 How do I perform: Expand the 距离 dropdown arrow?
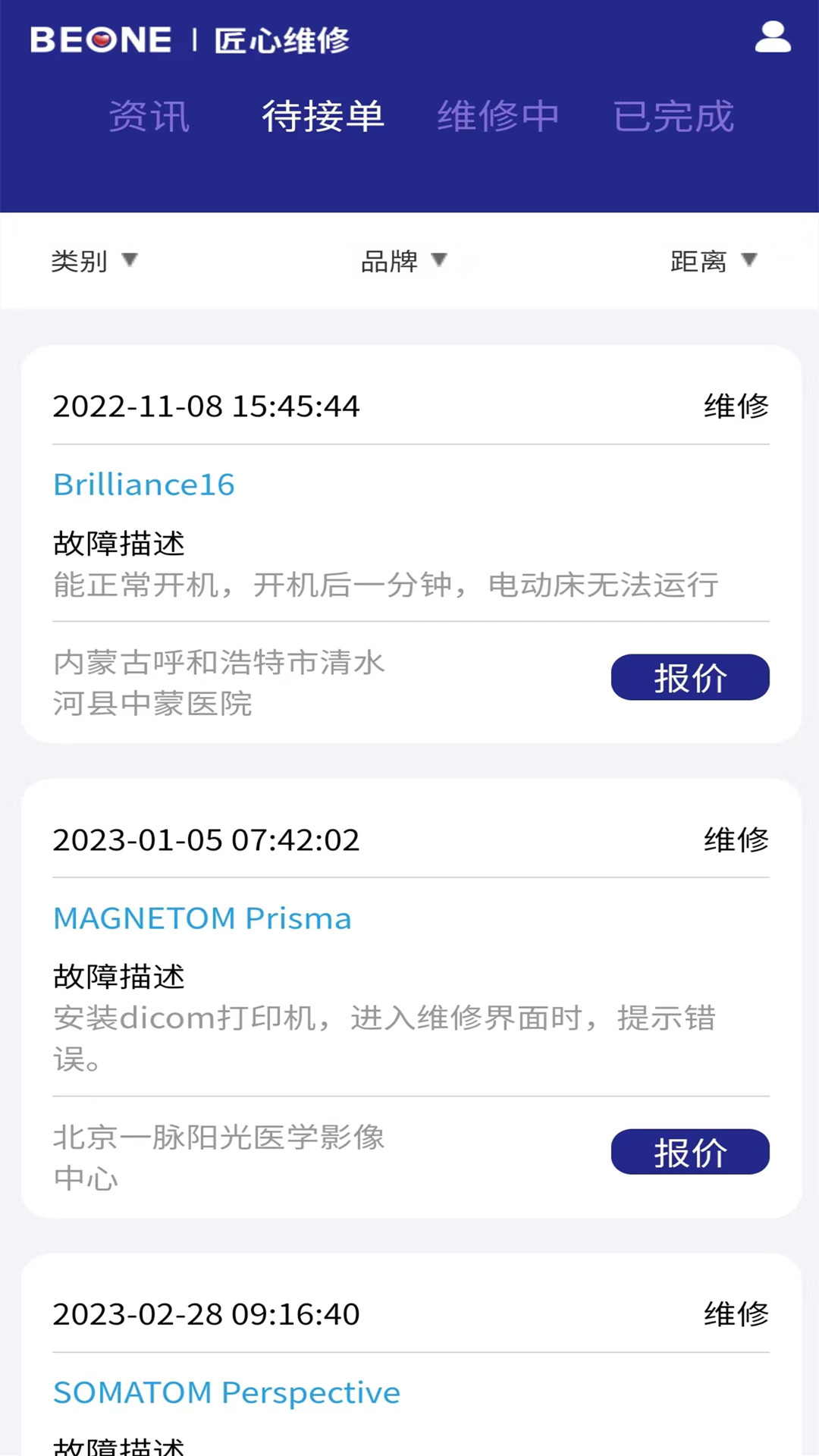click(749, 262)
